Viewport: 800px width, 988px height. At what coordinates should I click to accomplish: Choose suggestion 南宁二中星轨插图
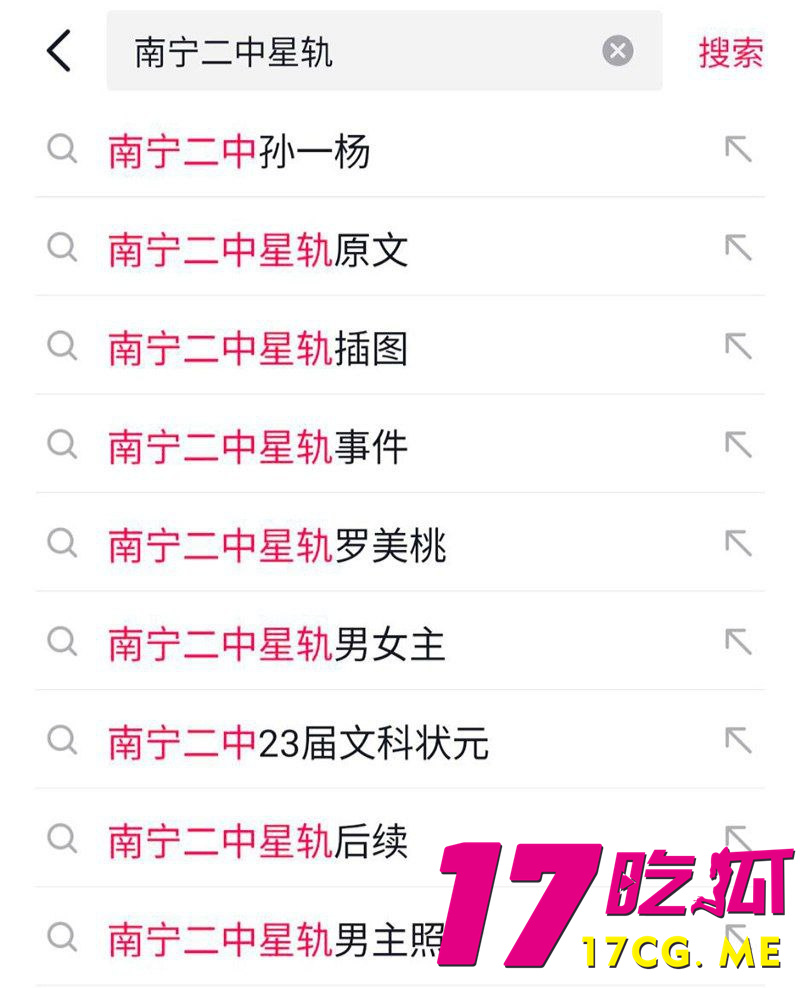[258, 348]
